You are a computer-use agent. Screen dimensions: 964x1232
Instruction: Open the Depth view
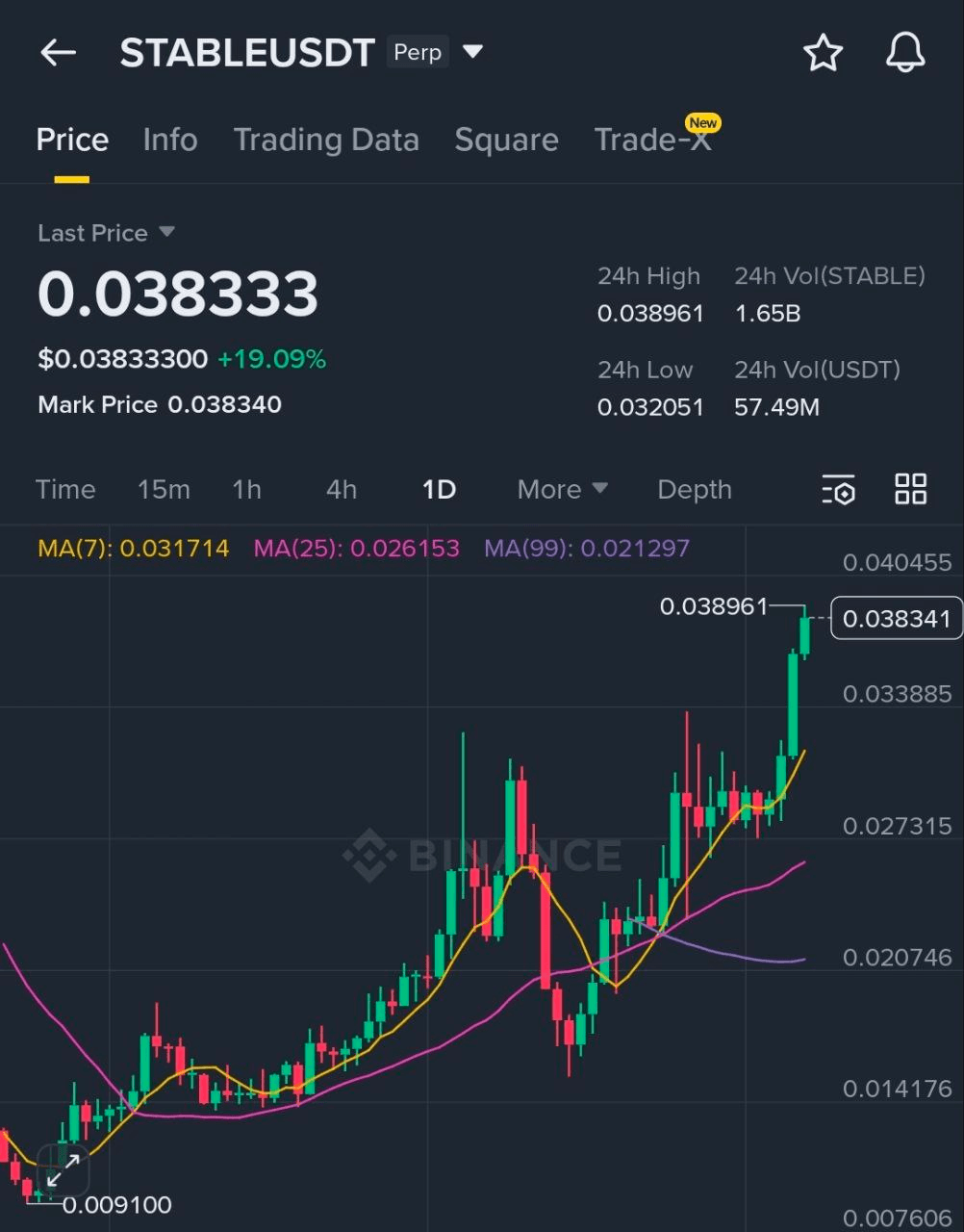tap(694, 490)
